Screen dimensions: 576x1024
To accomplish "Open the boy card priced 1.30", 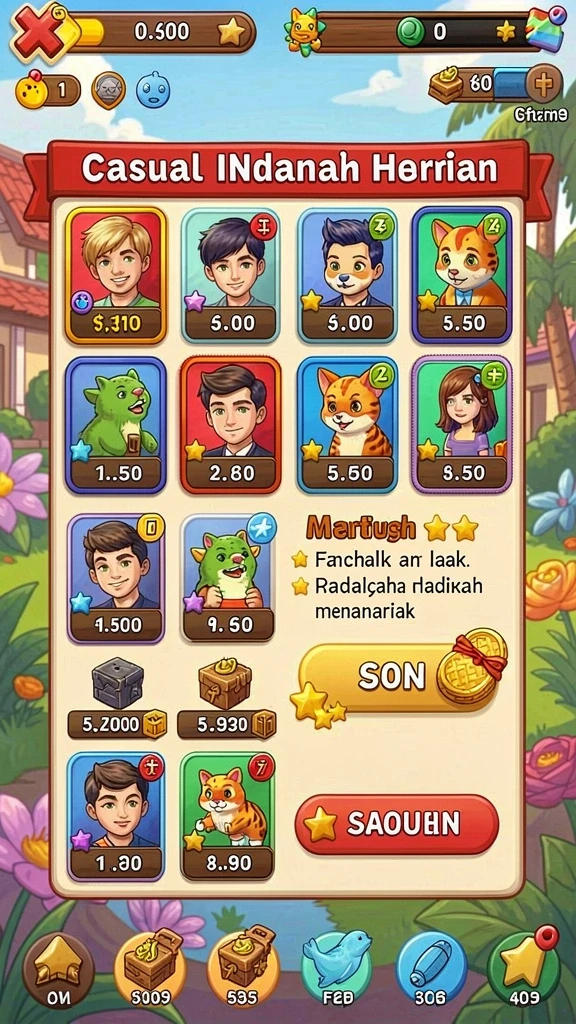I will pyautogui.click(x=116, y=816).
